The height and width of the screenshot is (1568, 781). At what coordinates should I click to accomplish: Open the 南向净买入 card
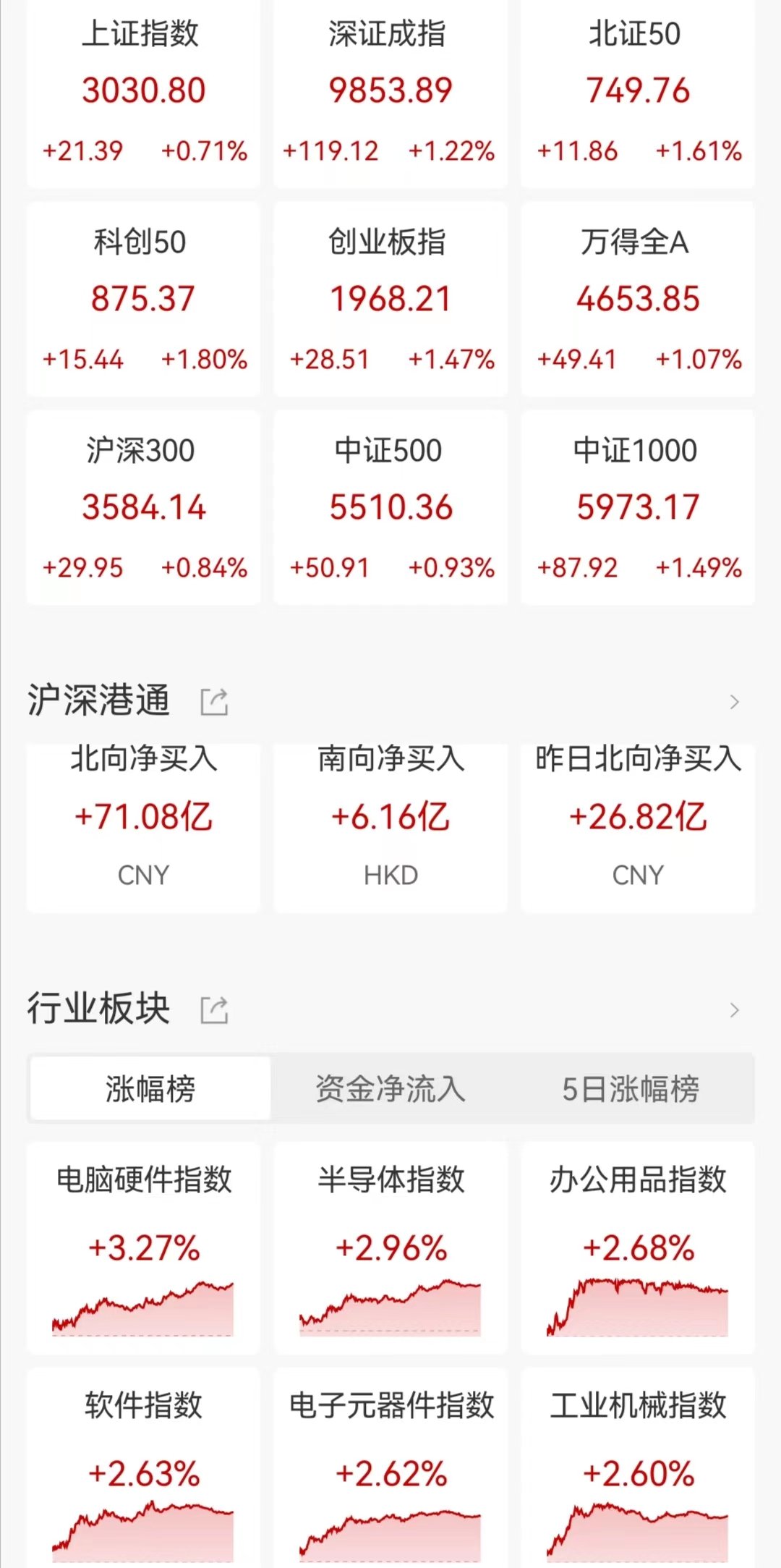[x=390, y=827]
